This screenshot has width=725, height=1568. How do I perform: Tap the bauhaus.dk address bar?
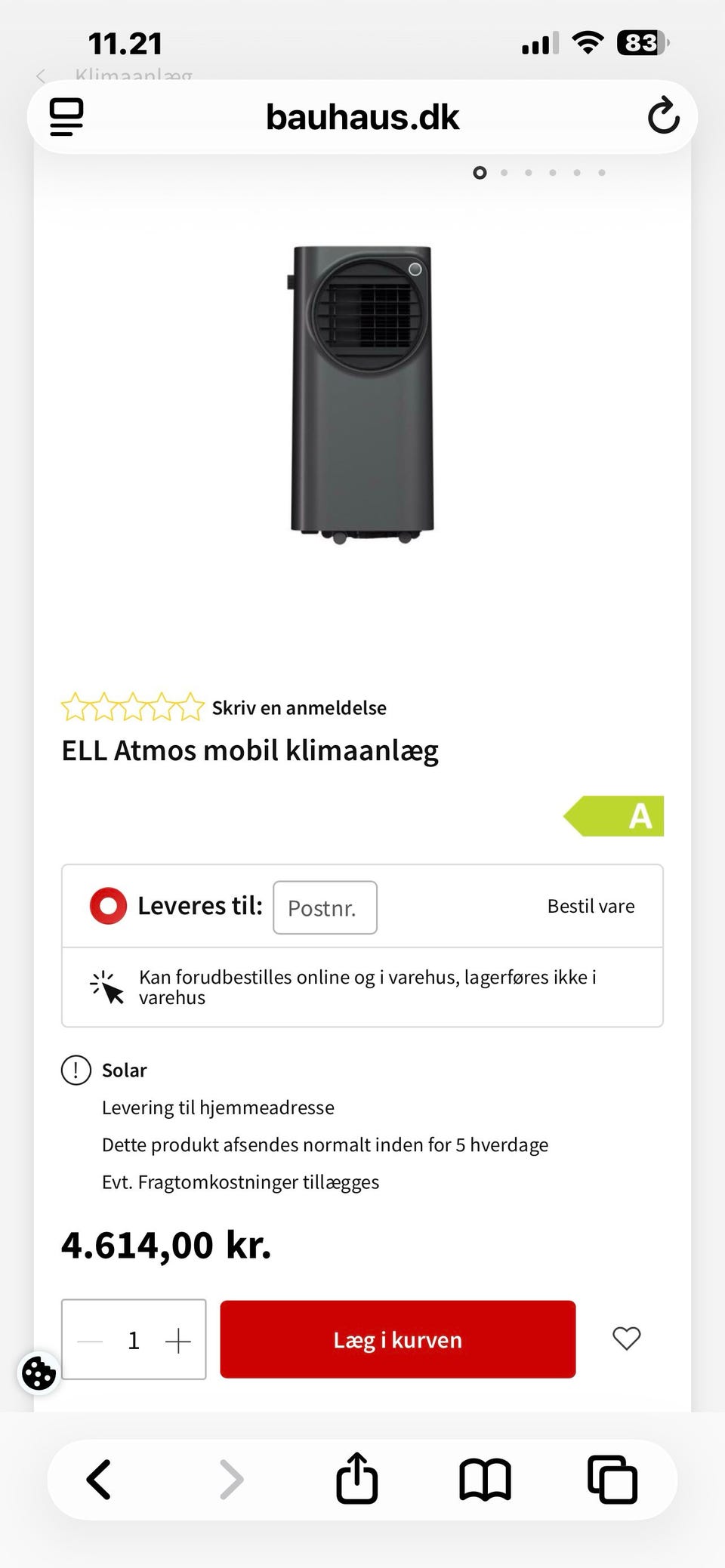(x=362, y=117)
